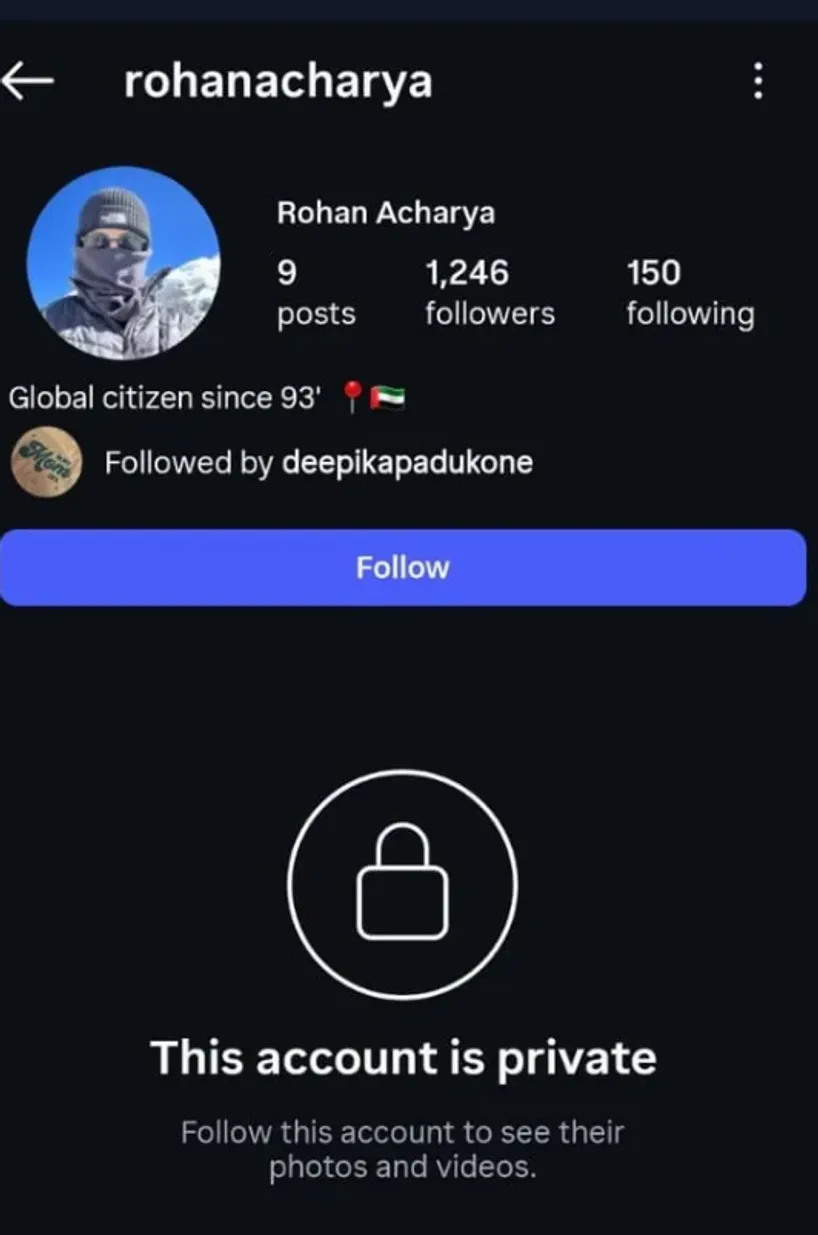Tap the follow-to-see photos hint text

(402, 1148)
